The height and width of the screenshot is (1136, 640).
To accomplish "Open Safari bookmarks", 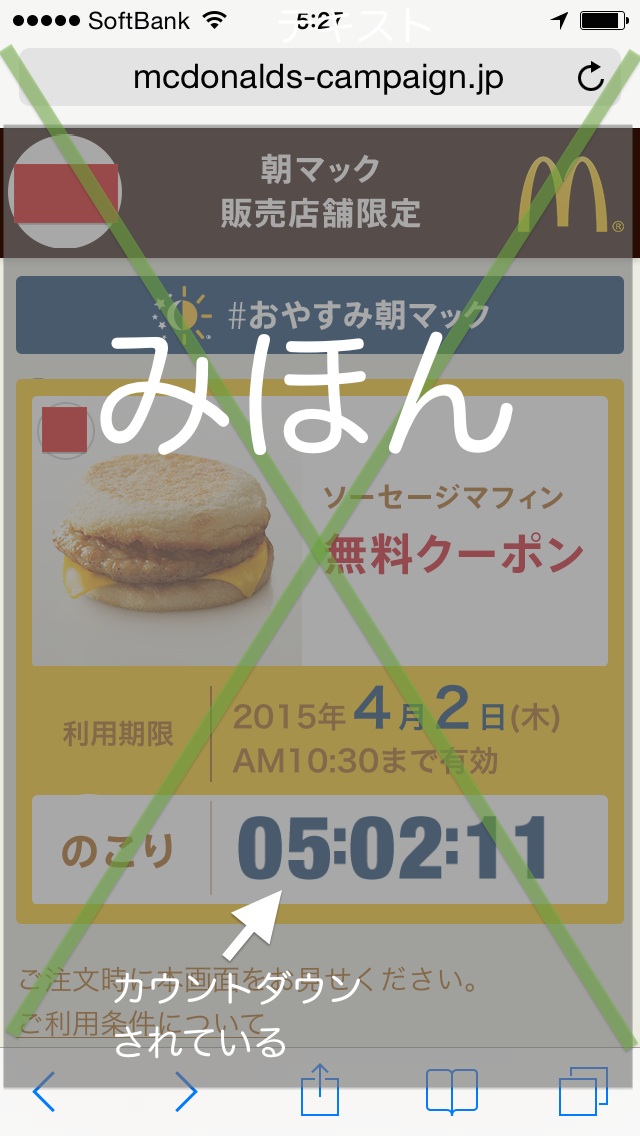I will point(452,1091).
